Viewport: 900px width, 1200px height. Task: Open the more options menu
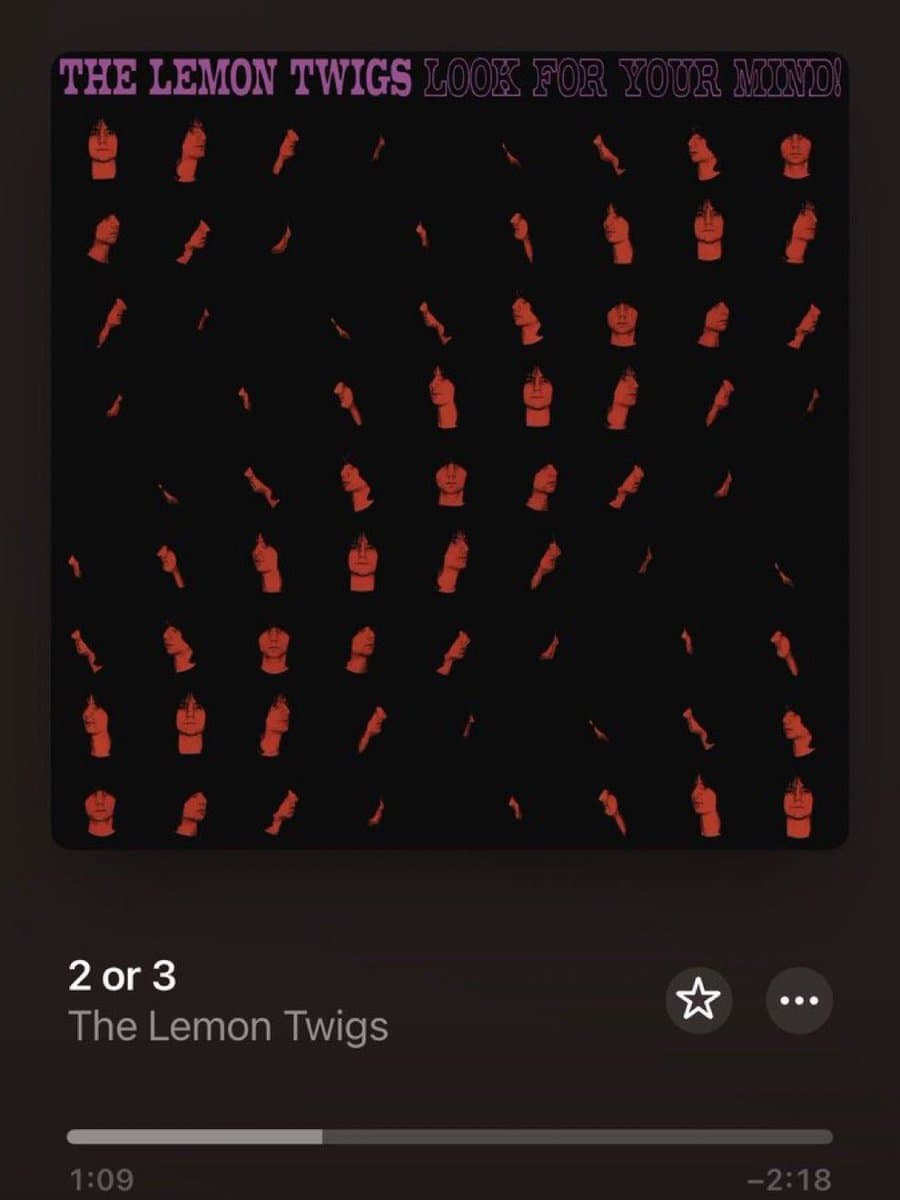(x=799, y=1000)
